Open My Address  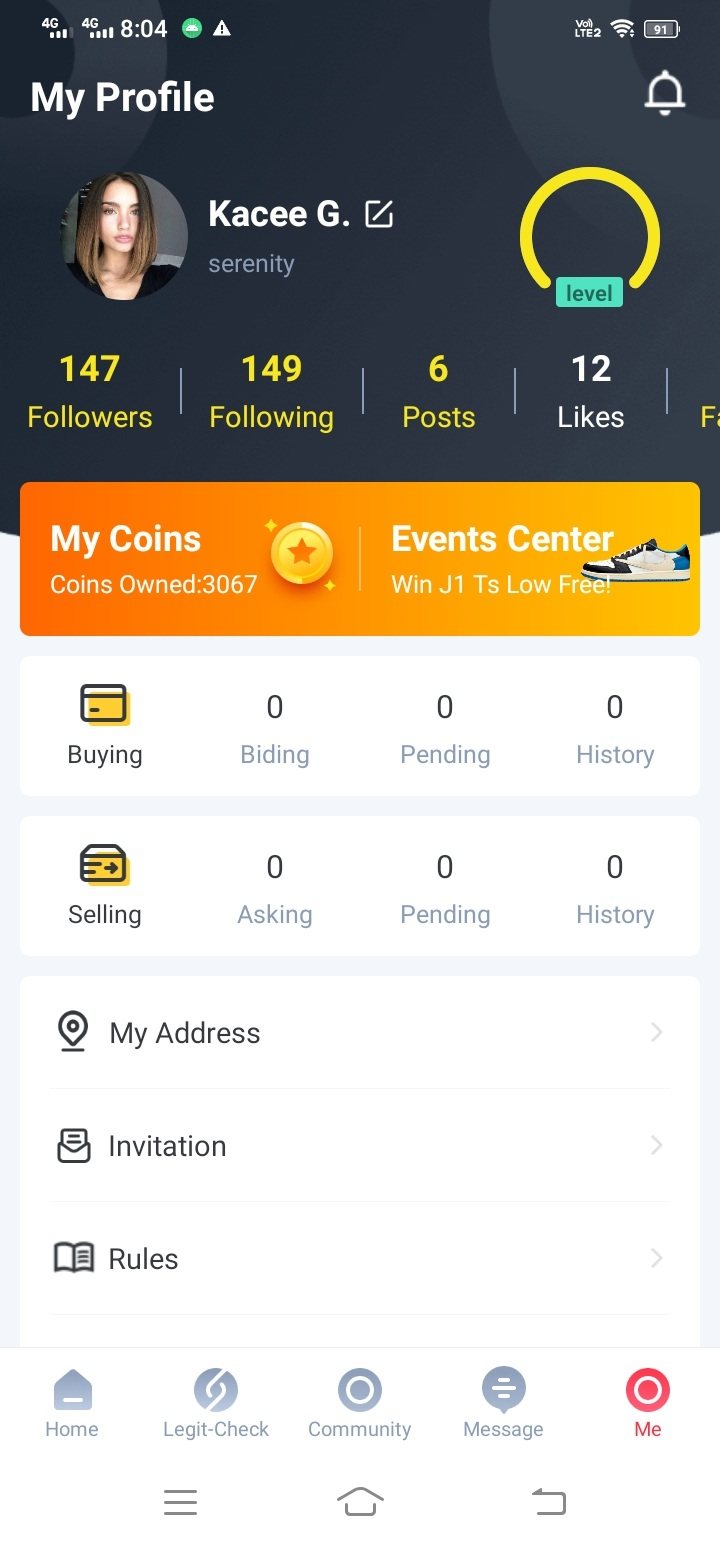click(360, 1033)
